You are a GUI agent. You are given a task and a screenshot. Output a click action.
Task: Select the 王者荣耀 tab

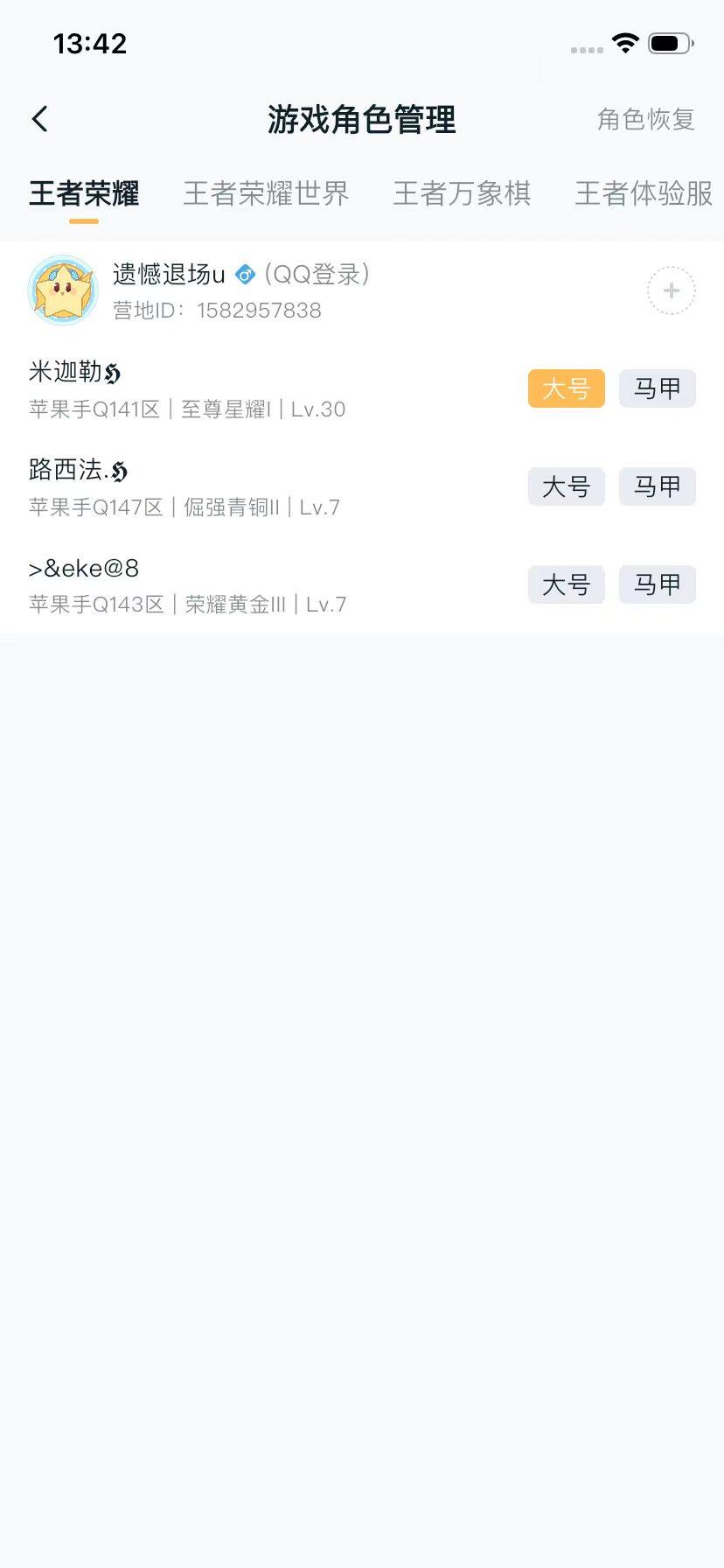tap(83, 193)
